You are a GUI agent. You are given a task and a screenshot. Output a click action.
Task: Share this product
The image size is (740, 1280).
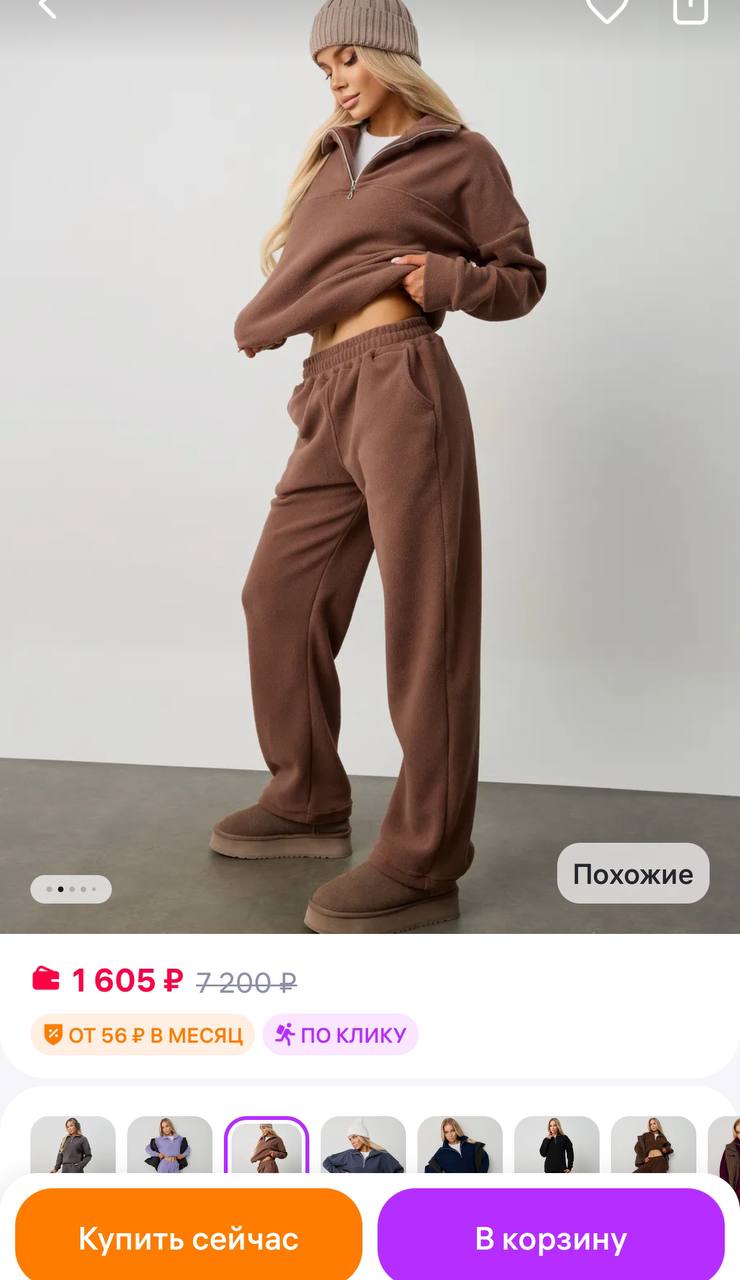tap(690, 8)
